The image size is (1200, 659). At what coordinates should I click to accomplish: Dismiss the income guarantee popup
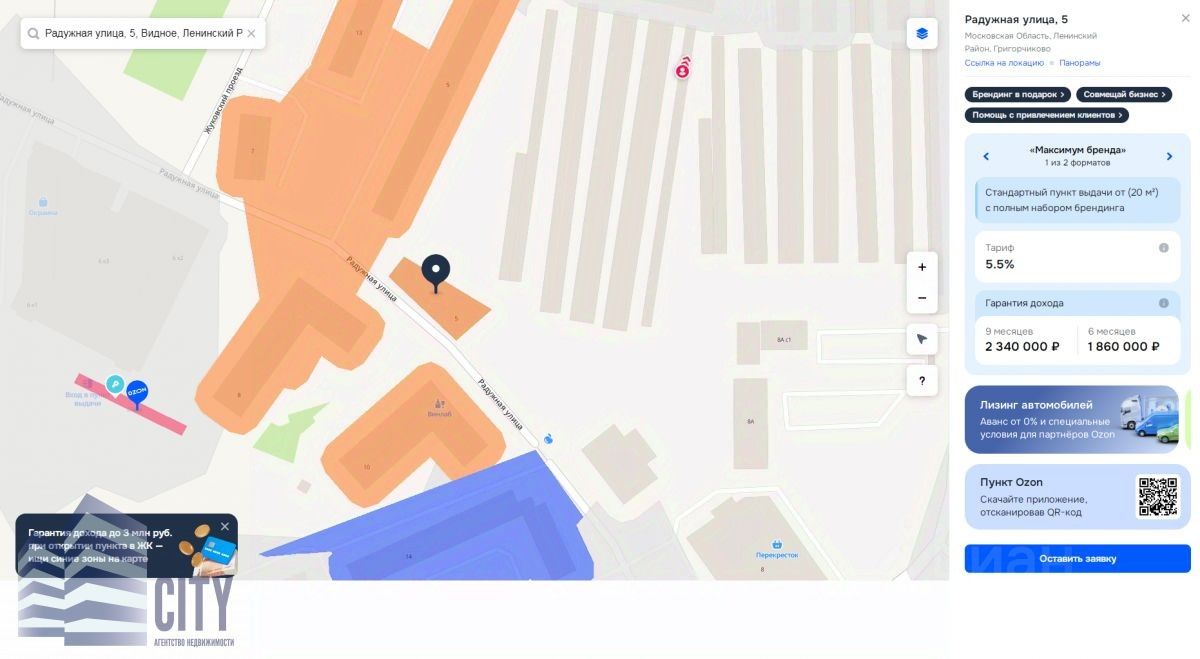pos(225,526)
